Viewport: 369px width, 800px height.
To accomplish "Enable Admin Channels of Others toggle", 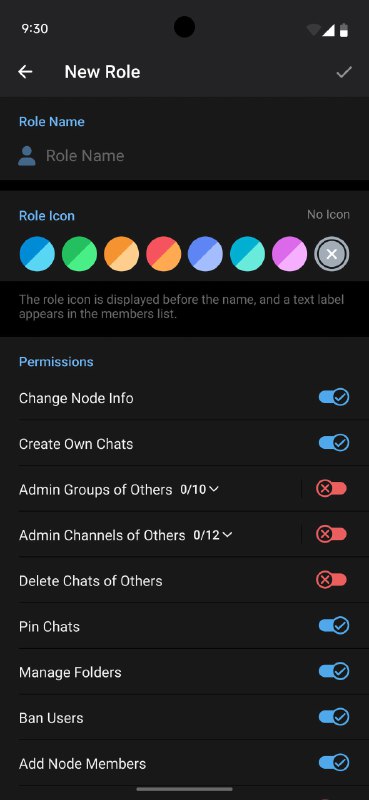I will [332, 534].
